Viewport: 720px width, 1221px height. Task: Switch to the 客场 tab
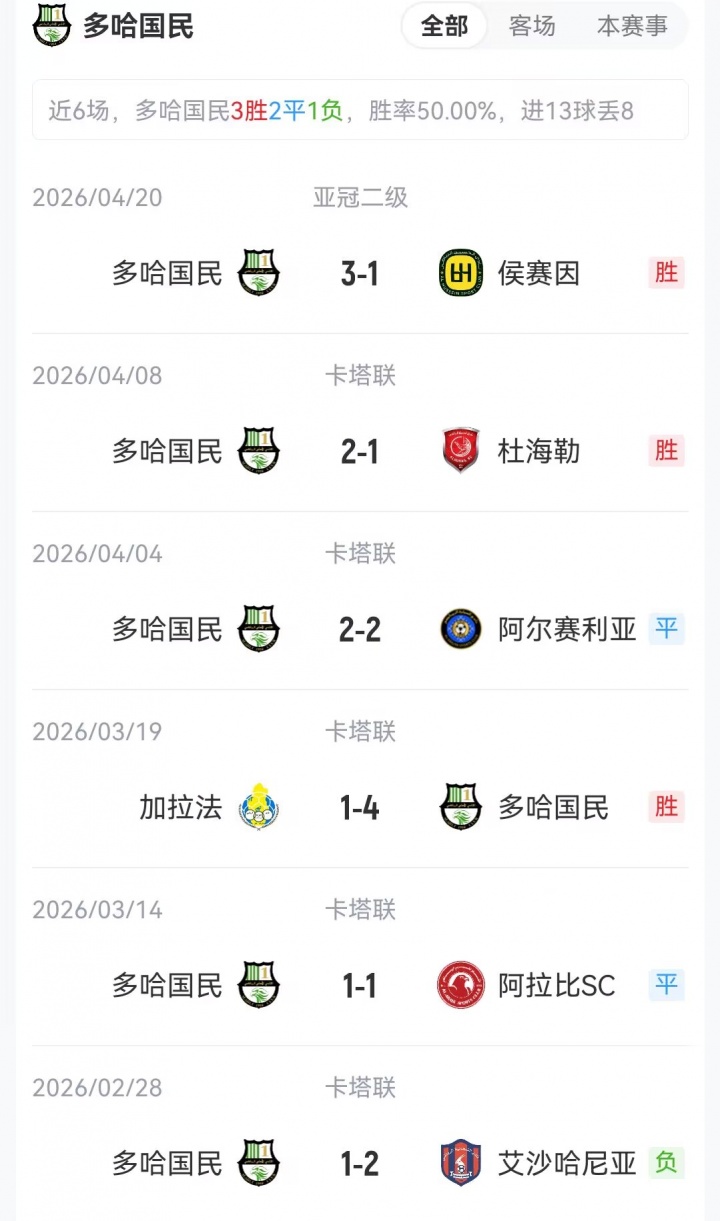tap(532, 27)
